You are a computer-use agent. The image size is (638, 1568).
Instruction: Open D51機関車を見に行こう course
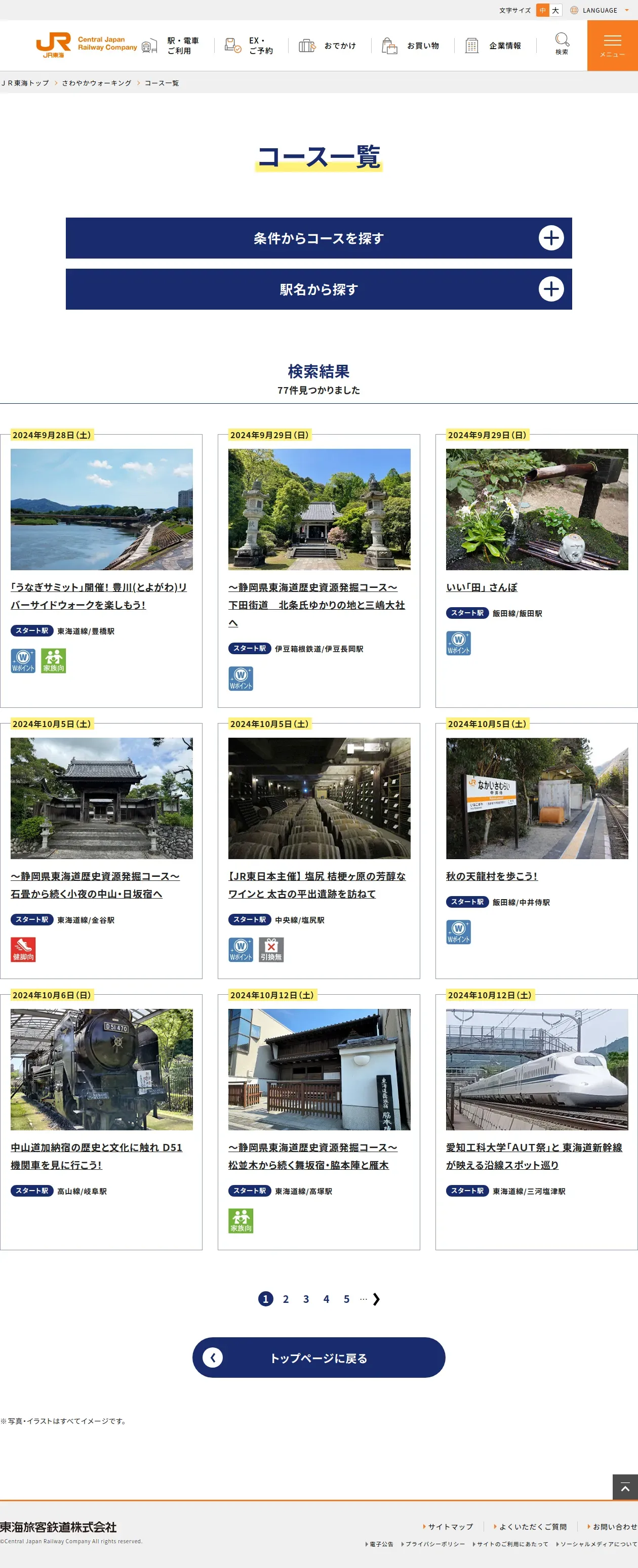[x=96, y=1155]
